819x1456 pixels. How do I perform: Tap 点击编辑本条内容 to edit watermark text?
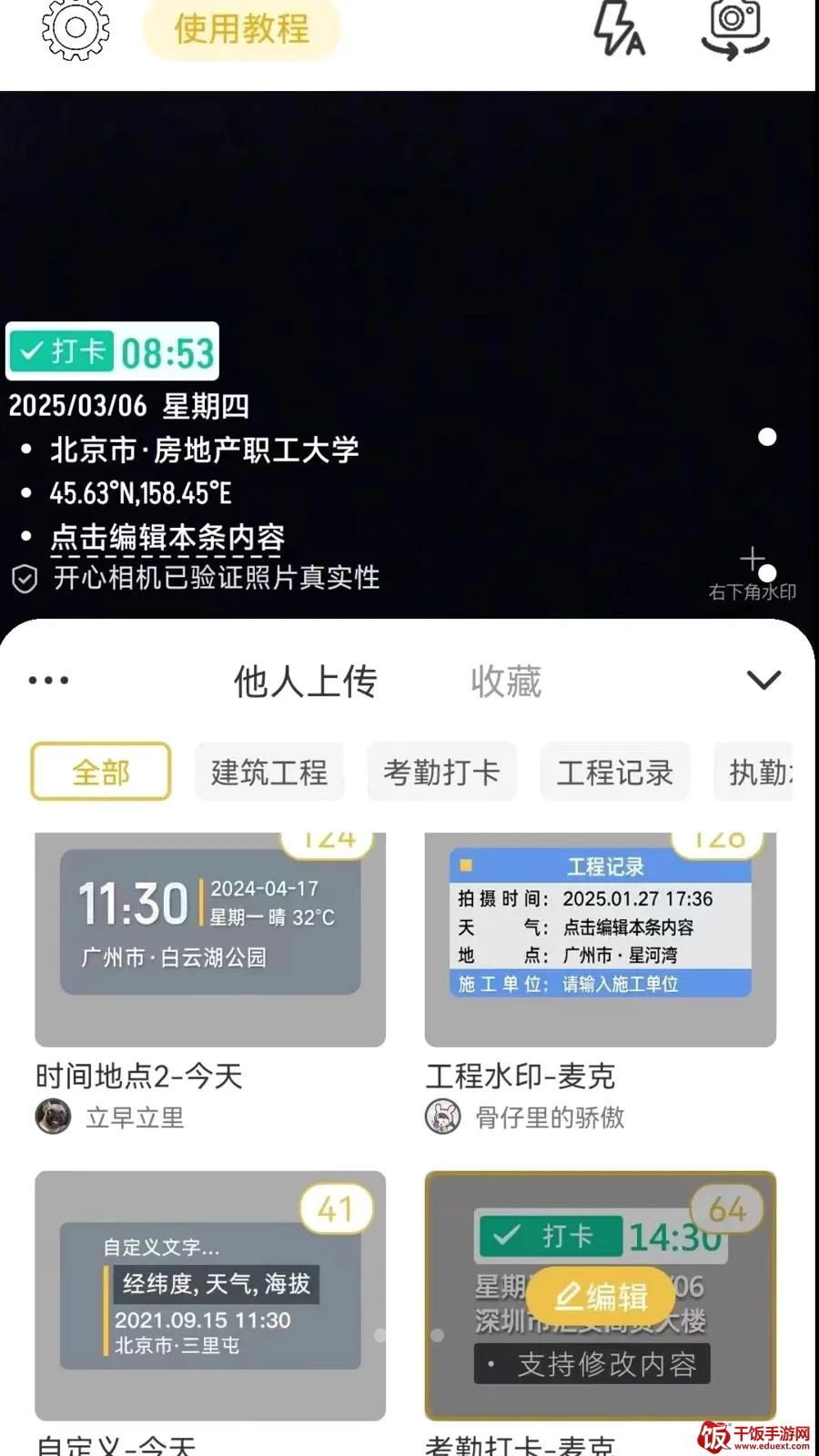pos(167,538)
